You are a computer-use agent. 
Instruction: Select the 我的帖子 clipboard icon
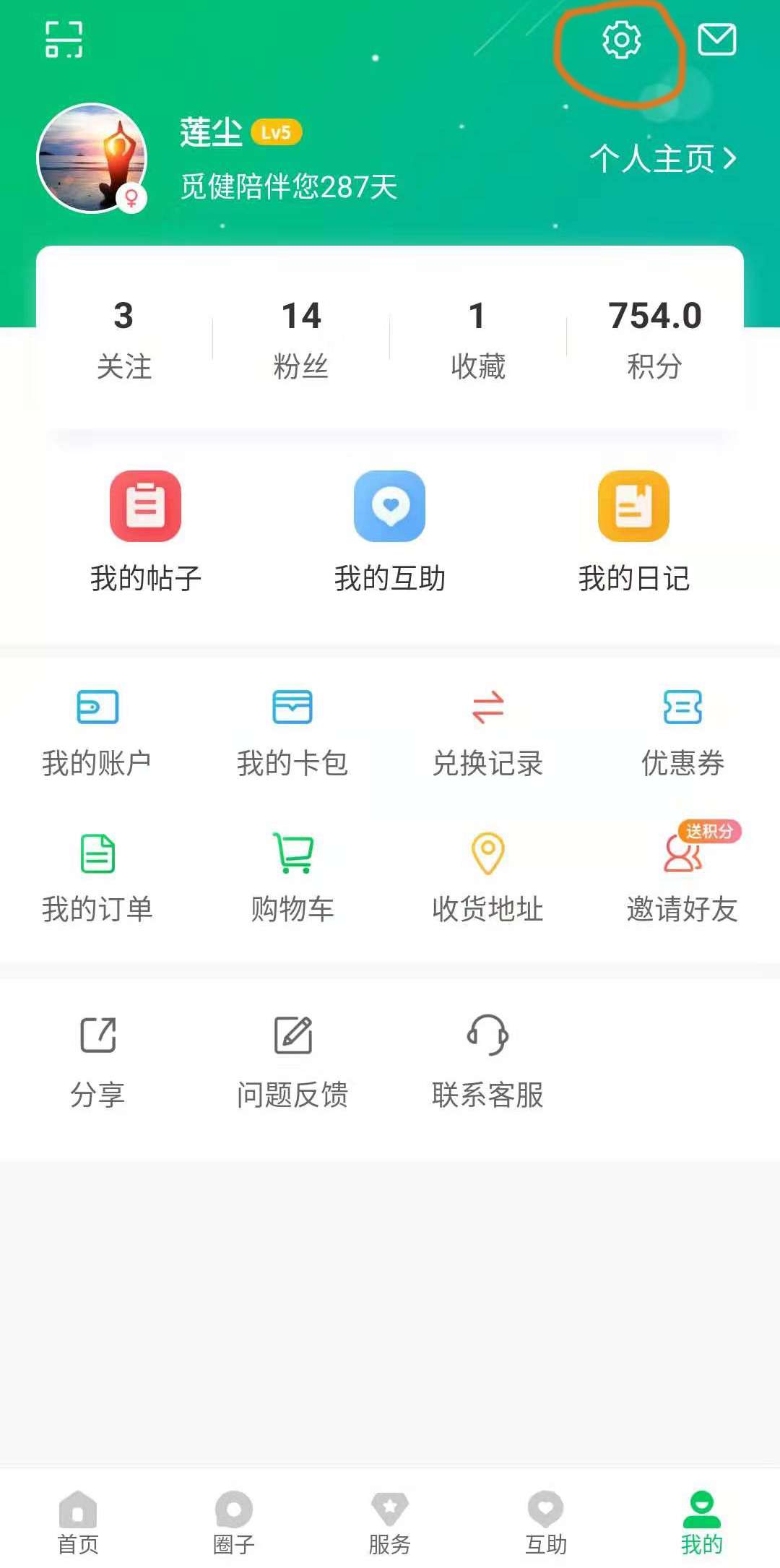point(147,506)
